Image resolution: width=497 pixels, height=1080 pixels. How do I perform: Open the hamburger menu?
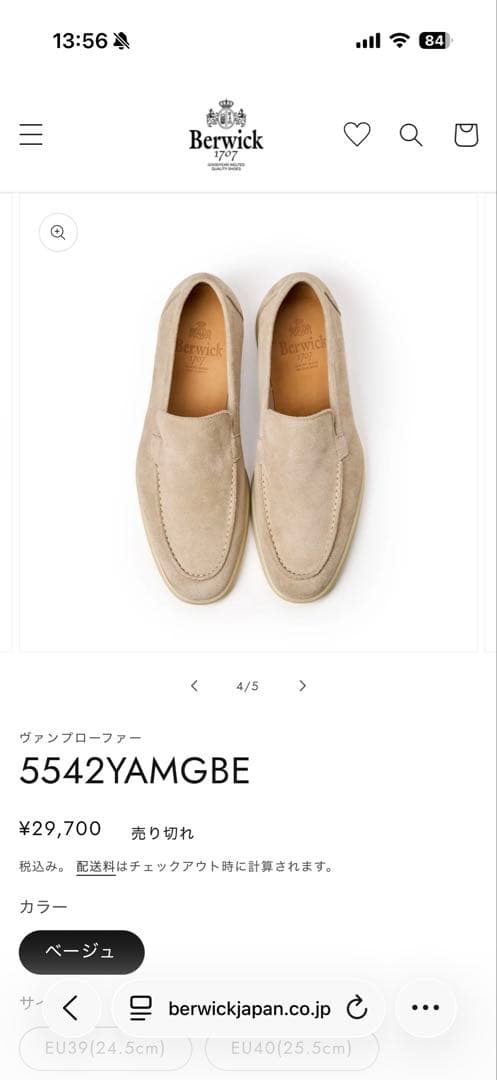click(31, 134)
